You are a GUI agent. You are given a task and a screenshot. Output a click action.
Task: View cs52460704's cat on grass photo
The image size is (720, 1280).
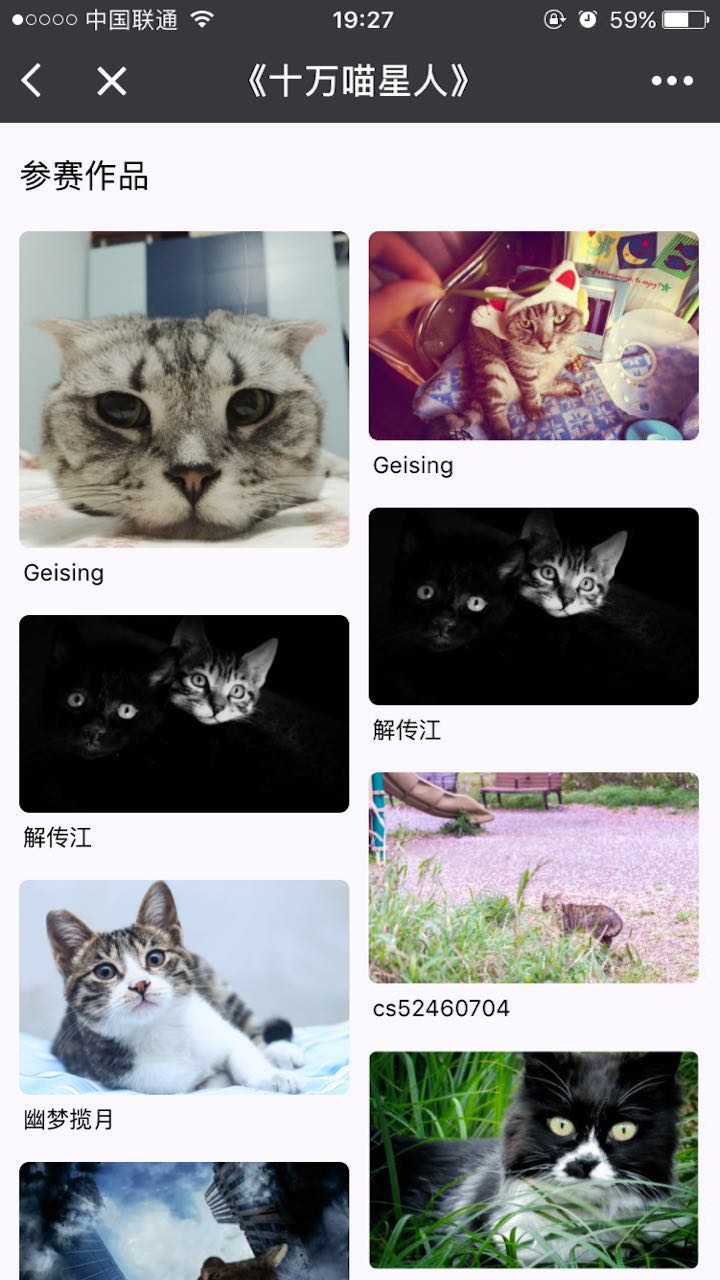[x=534, y=877]
